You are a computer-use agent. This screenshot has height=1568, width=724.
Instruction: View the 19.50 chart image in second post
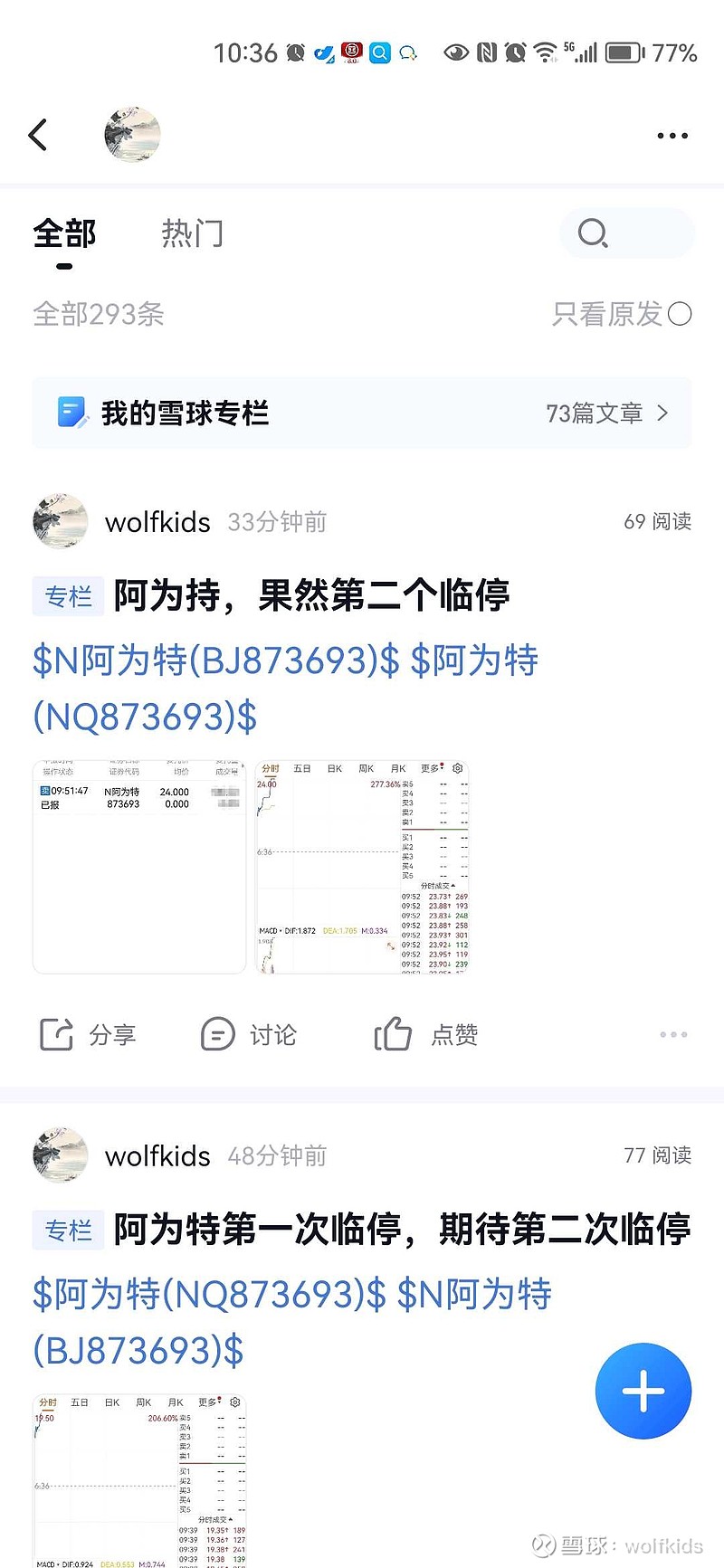coord(139,1481)
